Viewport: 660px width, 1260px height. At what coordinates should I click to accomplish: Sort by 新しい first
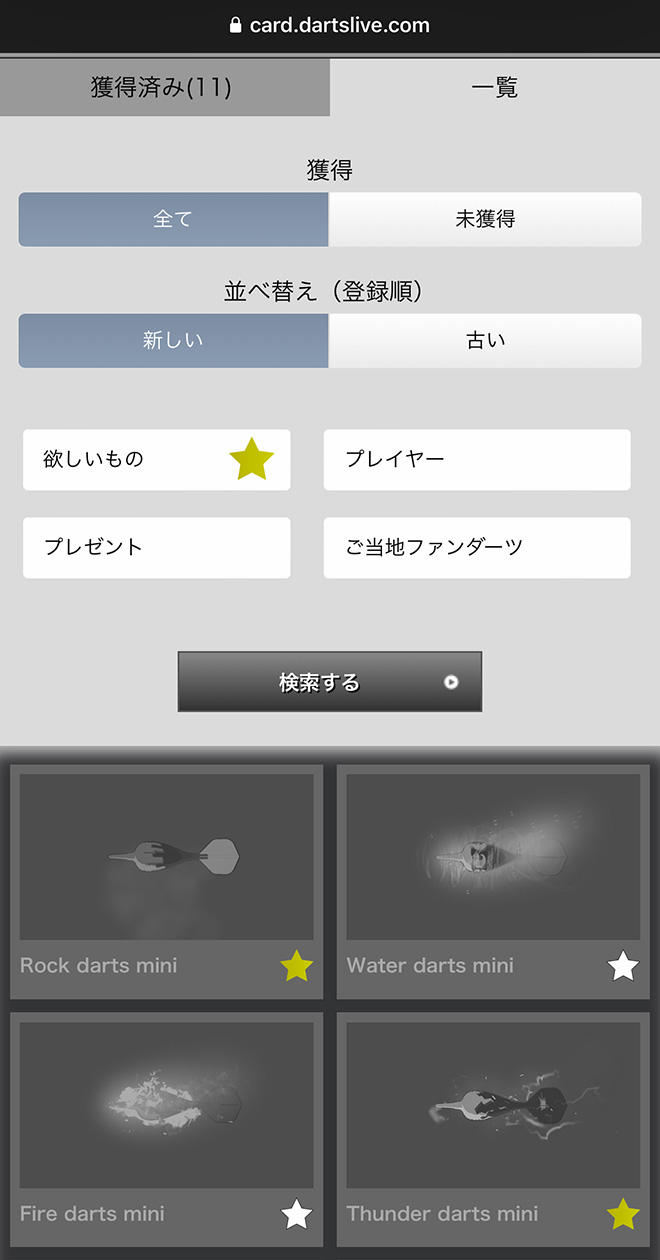pyautogui.click(x=173, y=341)
